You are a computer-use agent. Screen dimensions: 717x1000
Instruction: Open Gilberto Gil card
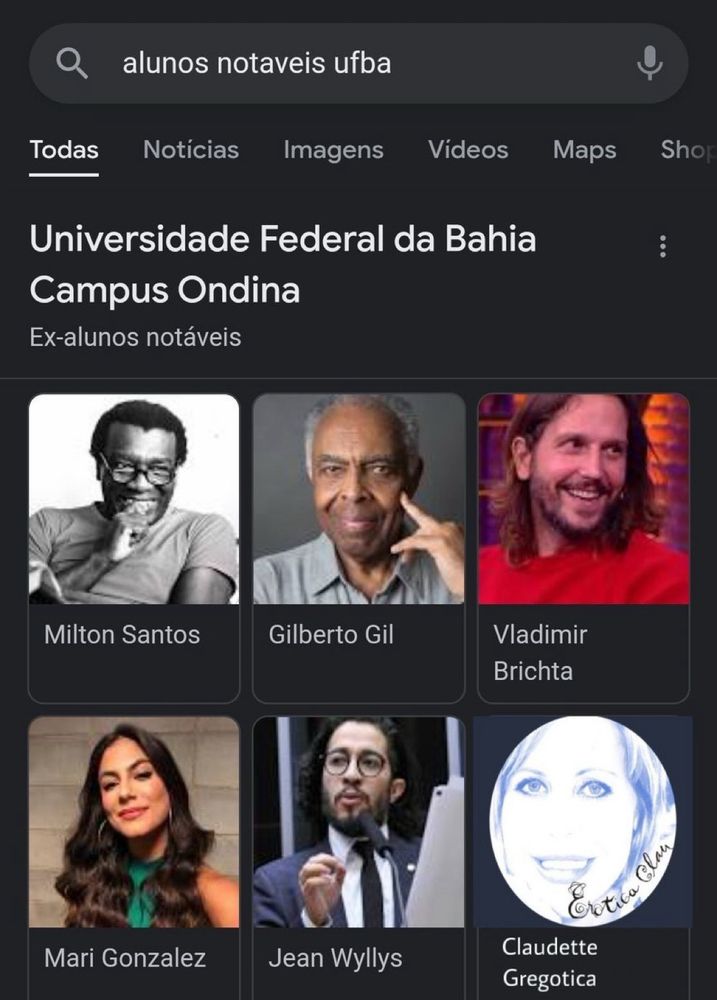358,547
